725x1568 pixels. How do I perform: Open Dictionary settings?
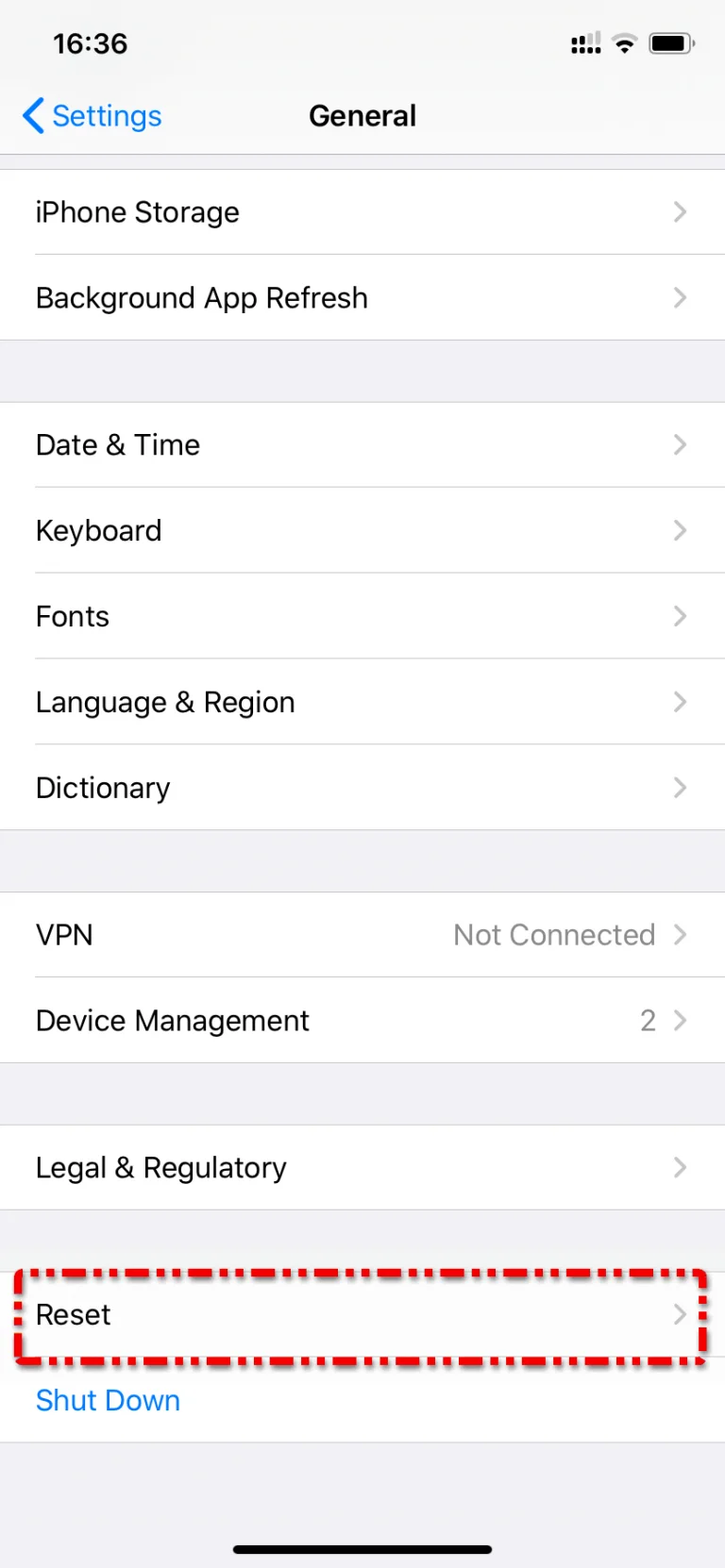[362, 789]
